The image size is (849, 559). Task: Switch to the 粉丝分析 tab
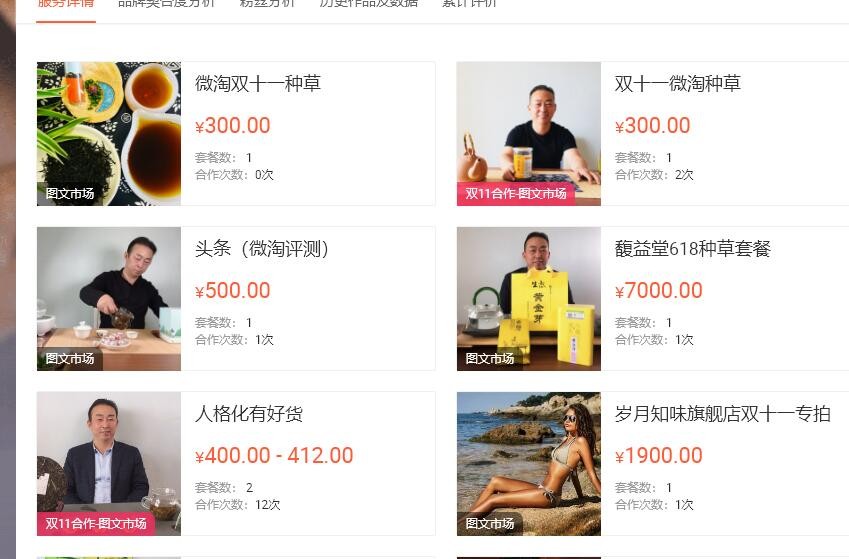(x=267, y=4)
